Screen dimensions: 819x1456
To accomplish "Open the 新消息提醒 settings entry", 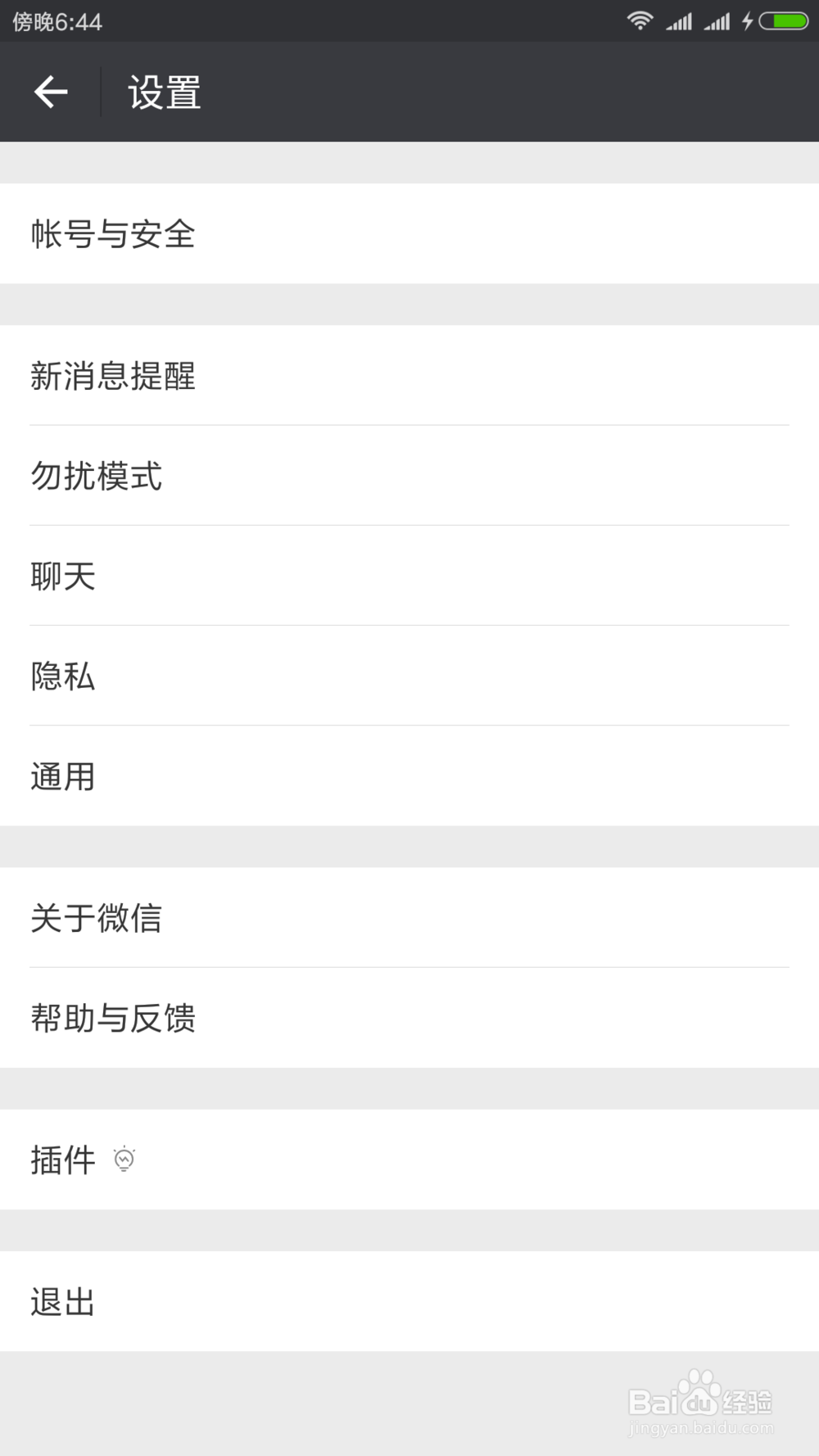I will [x=114, y=378].
